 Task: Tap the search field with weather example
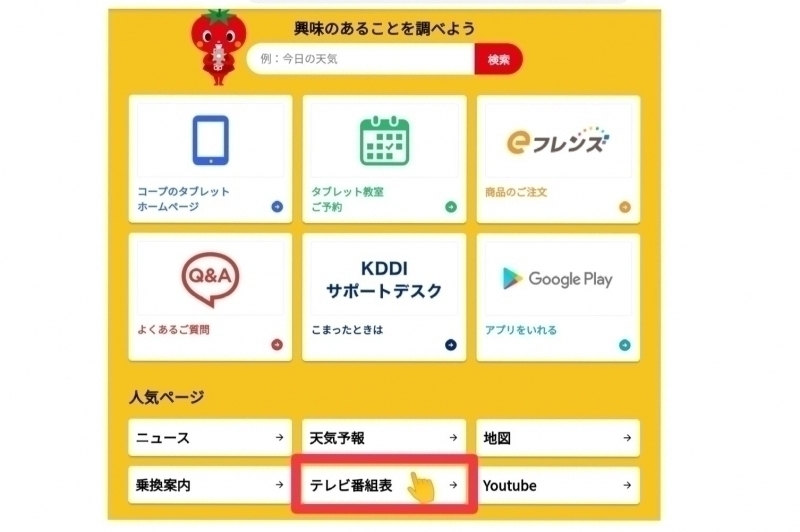(360, 59)
